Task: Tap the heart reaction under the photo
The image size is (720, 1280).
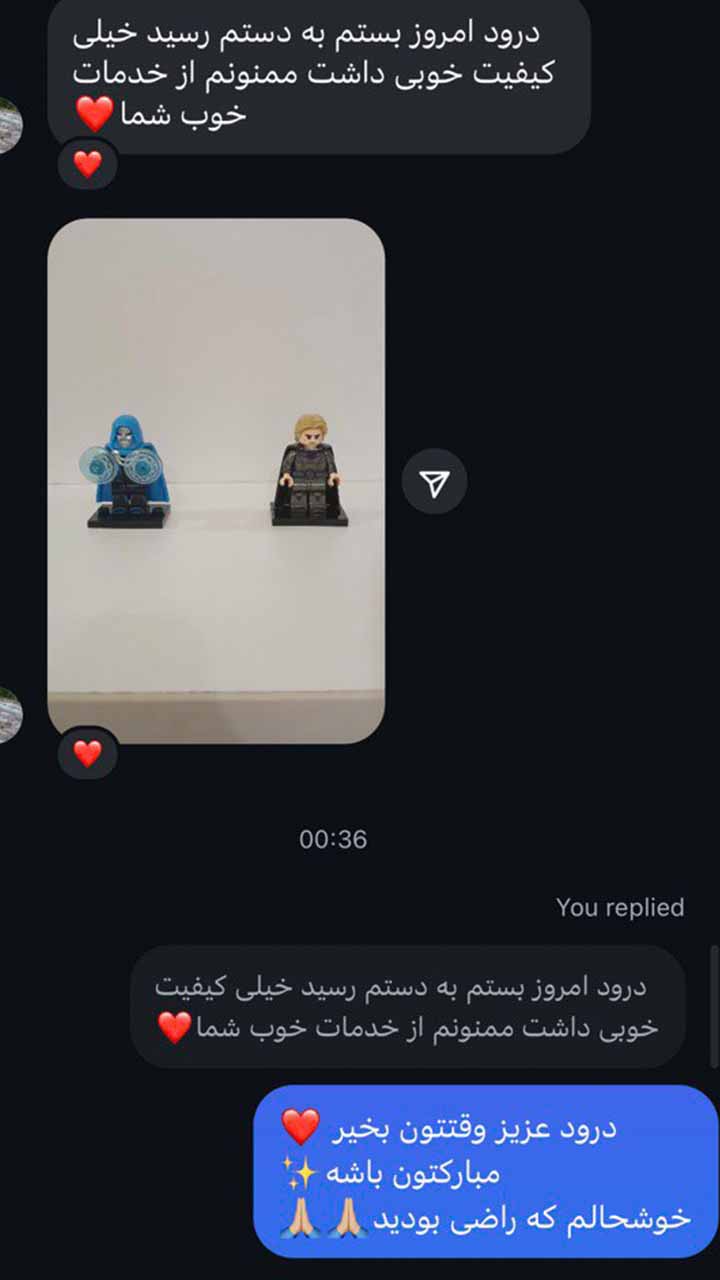Action: click(88, 753)
